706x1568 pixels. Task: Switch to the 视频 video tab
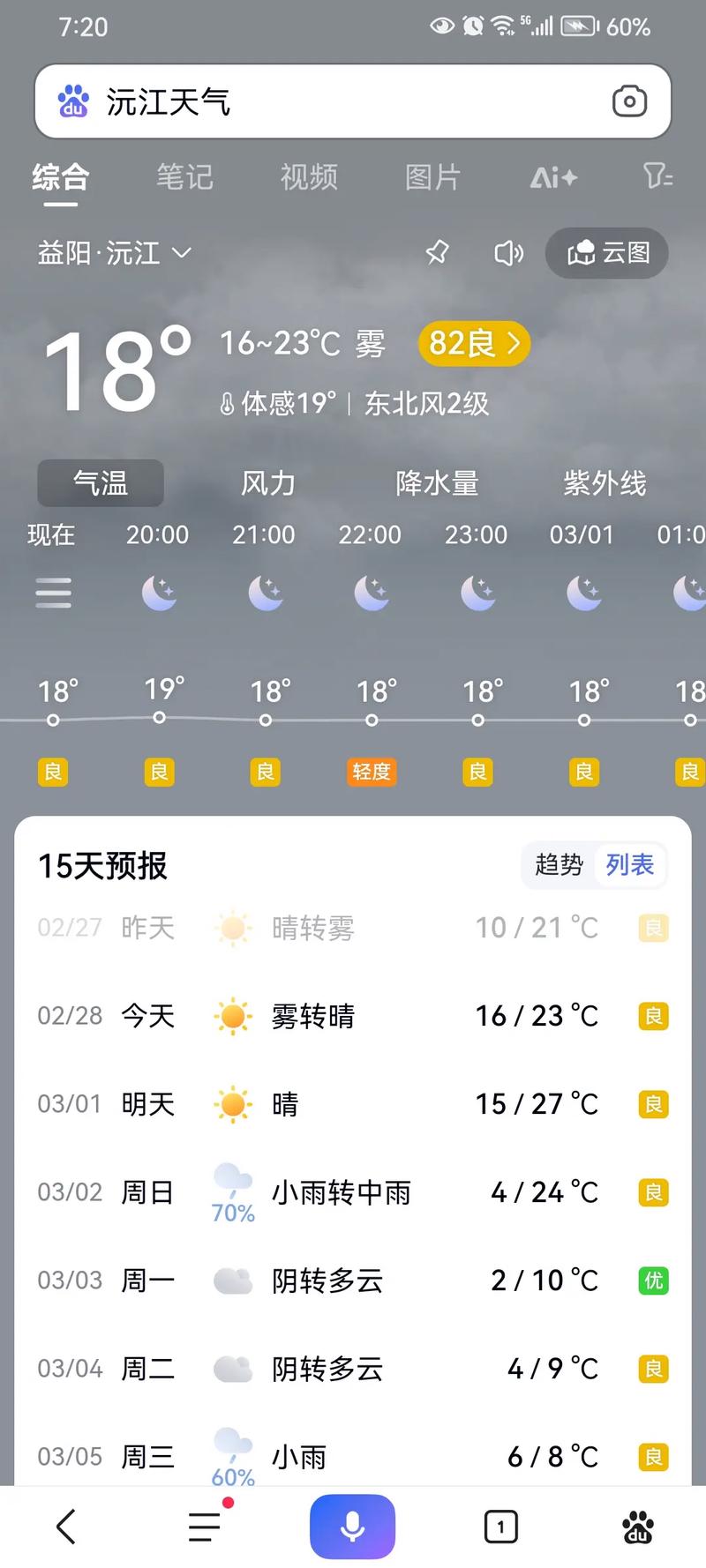(308, 177)
